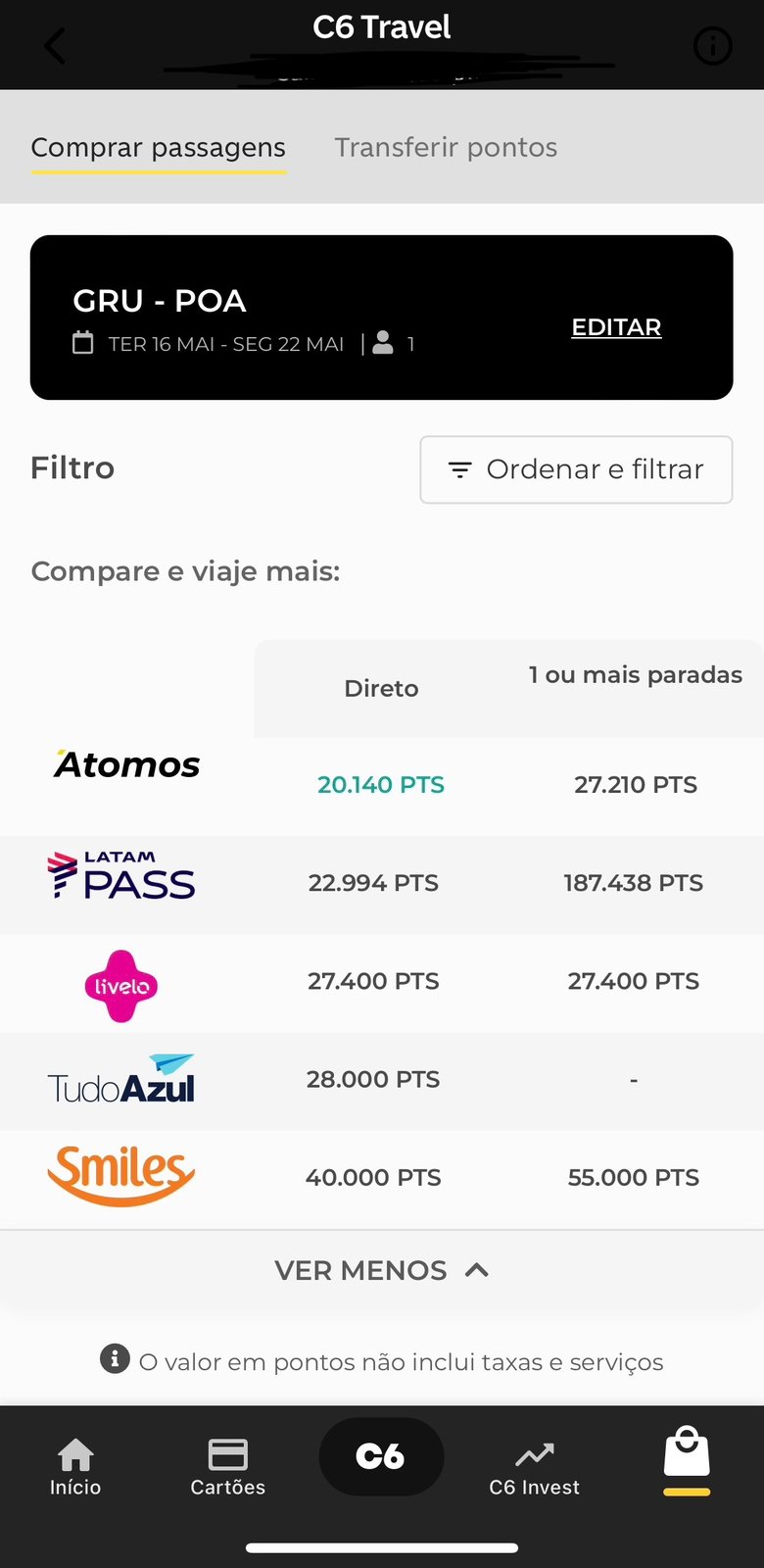Open the shopping bag tab
The width and height of the screenshot is (764, 1568).
pos(687,1458)
